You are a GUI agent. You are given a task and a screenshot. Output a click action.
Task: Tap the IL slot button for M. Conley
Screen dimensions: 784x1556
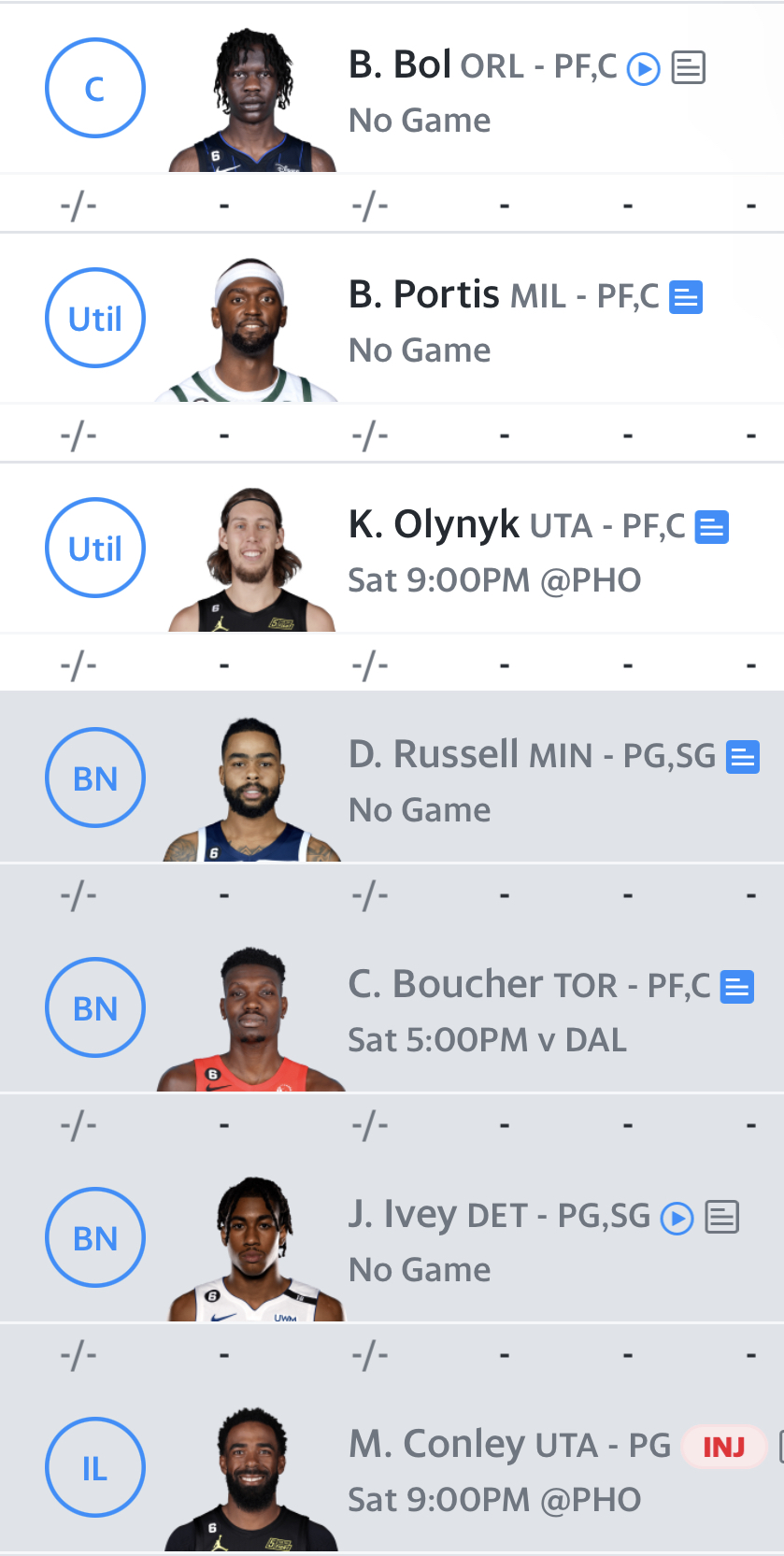click(x=95, y=1467)
